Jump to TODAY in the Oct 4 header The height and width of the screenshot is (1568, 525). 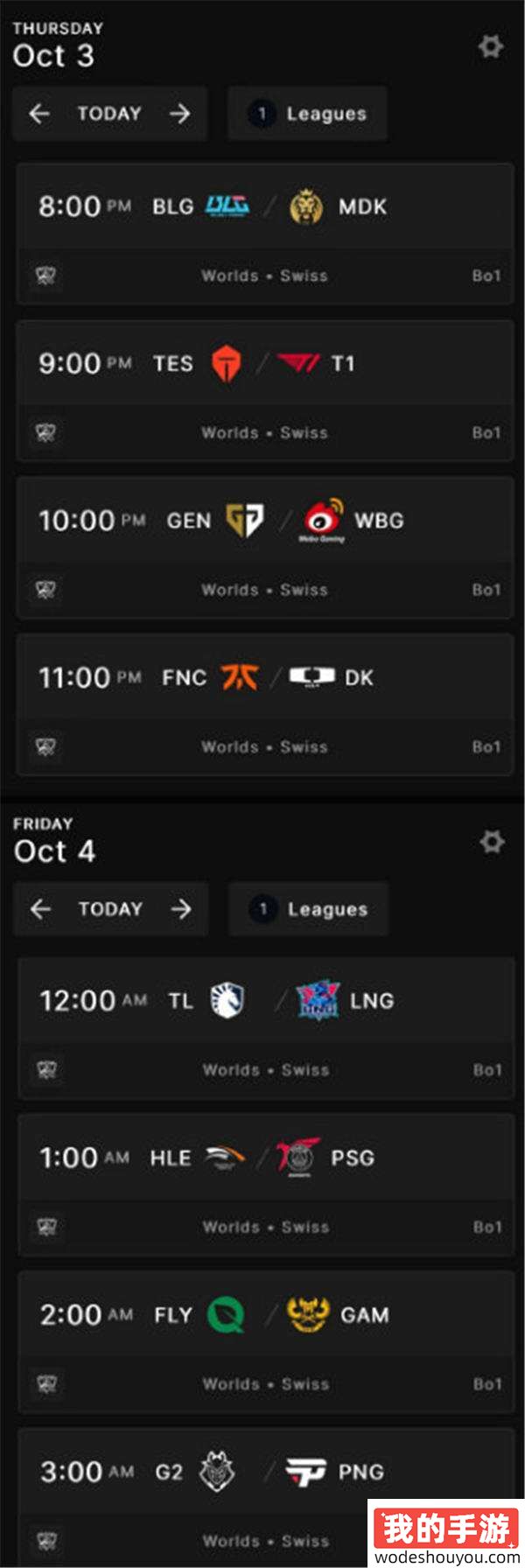pos(110,909)
